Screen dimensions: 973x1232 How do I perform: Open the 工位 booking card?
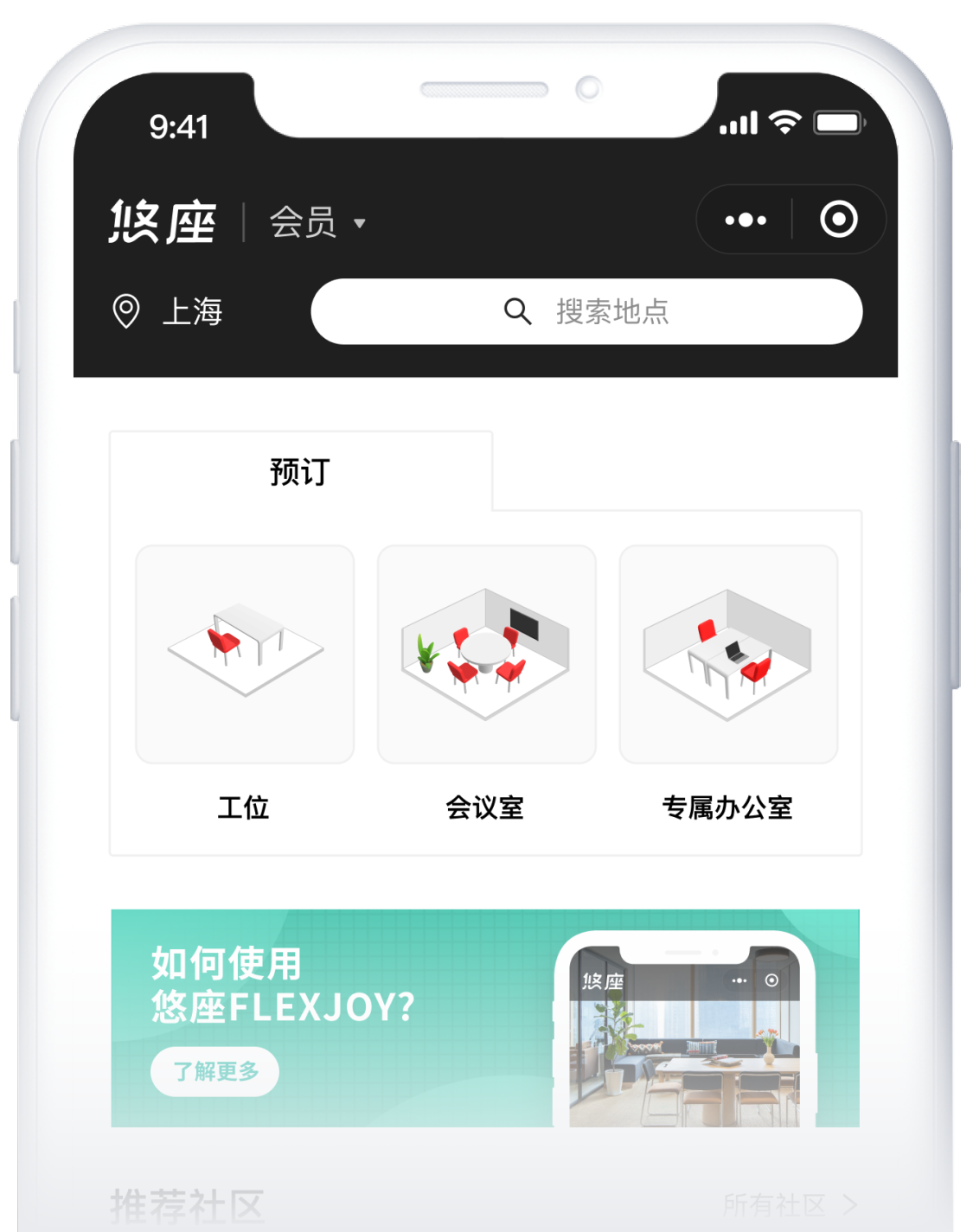click(x=245, y=654)
